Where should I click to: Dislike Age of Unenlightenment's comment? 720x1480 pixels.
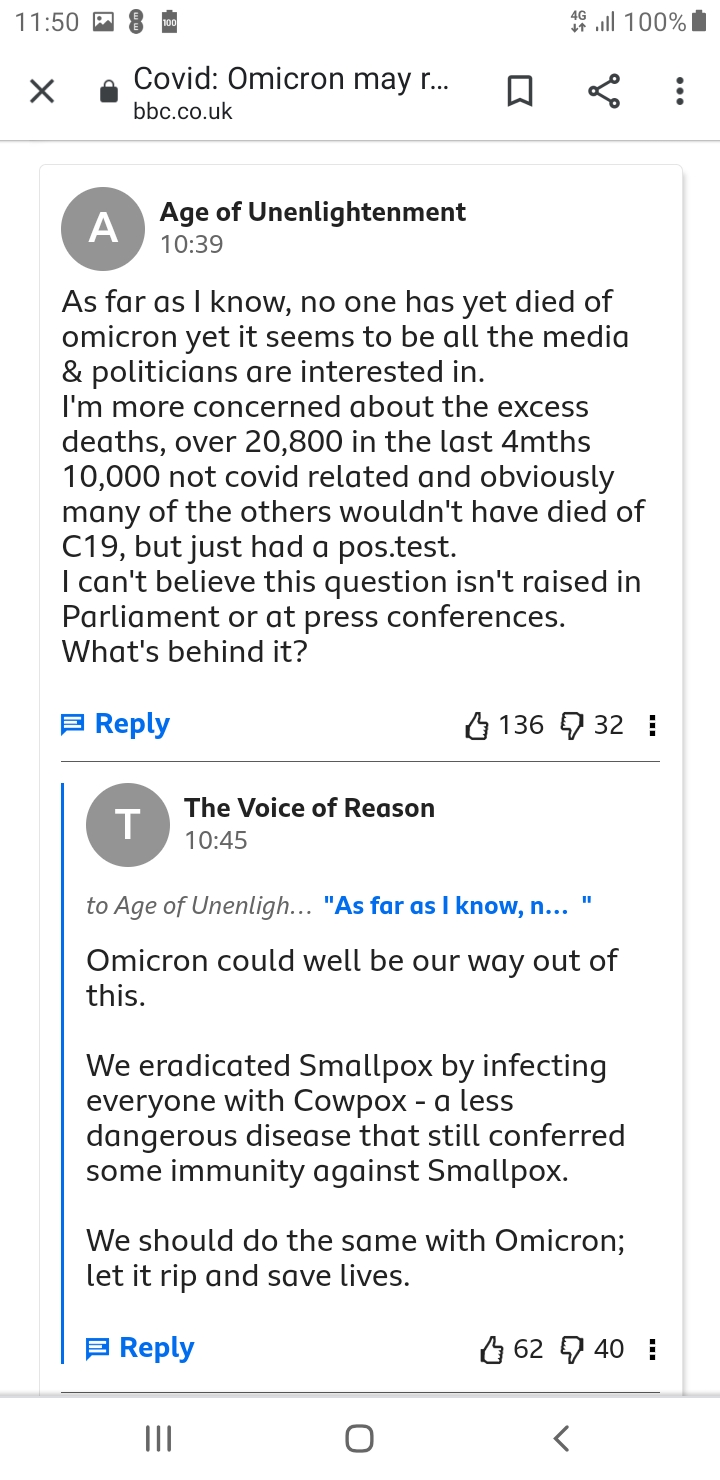click(571, 725)
